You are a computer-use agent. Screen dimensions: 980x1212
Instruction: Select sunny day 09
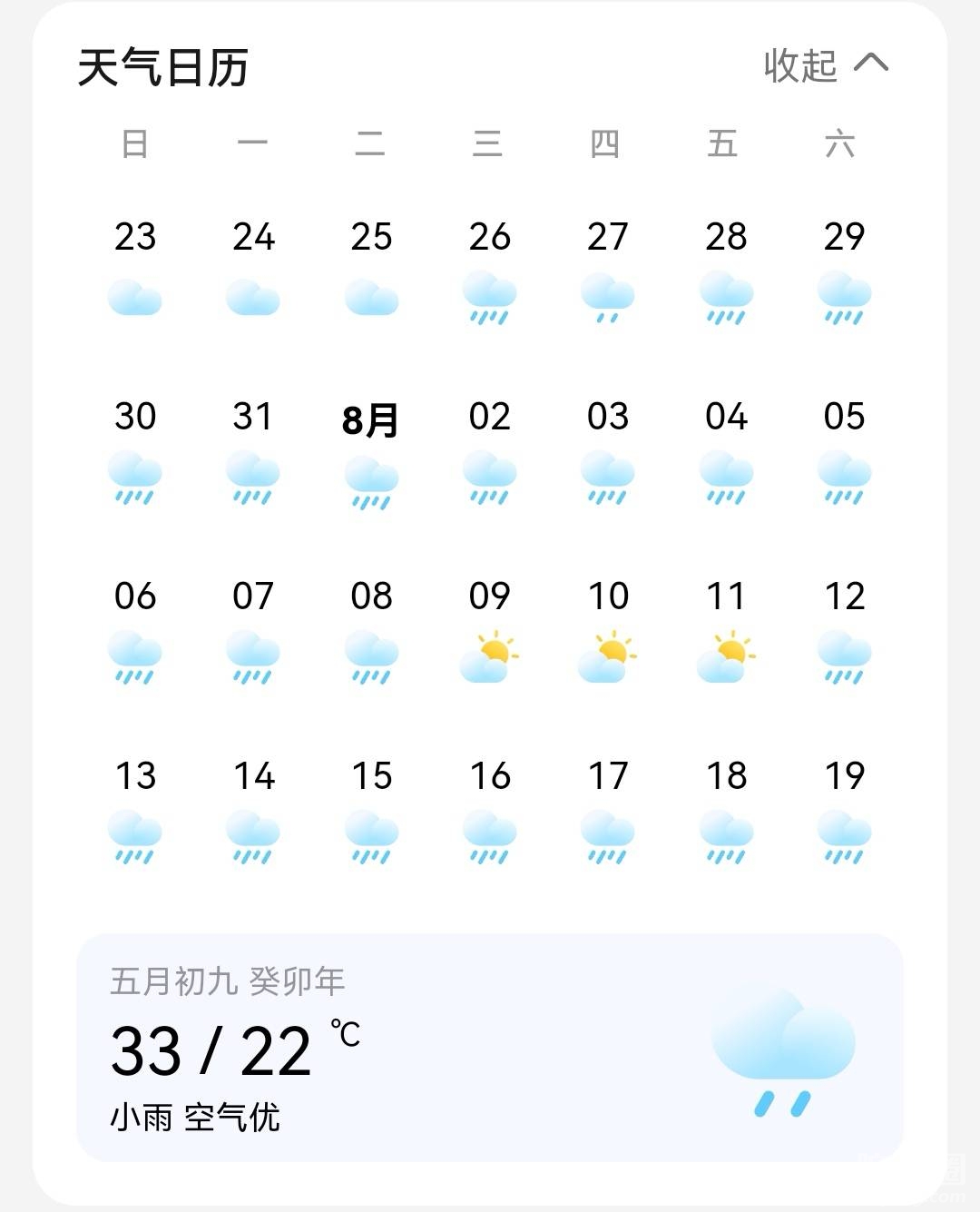tap(489, 627)
